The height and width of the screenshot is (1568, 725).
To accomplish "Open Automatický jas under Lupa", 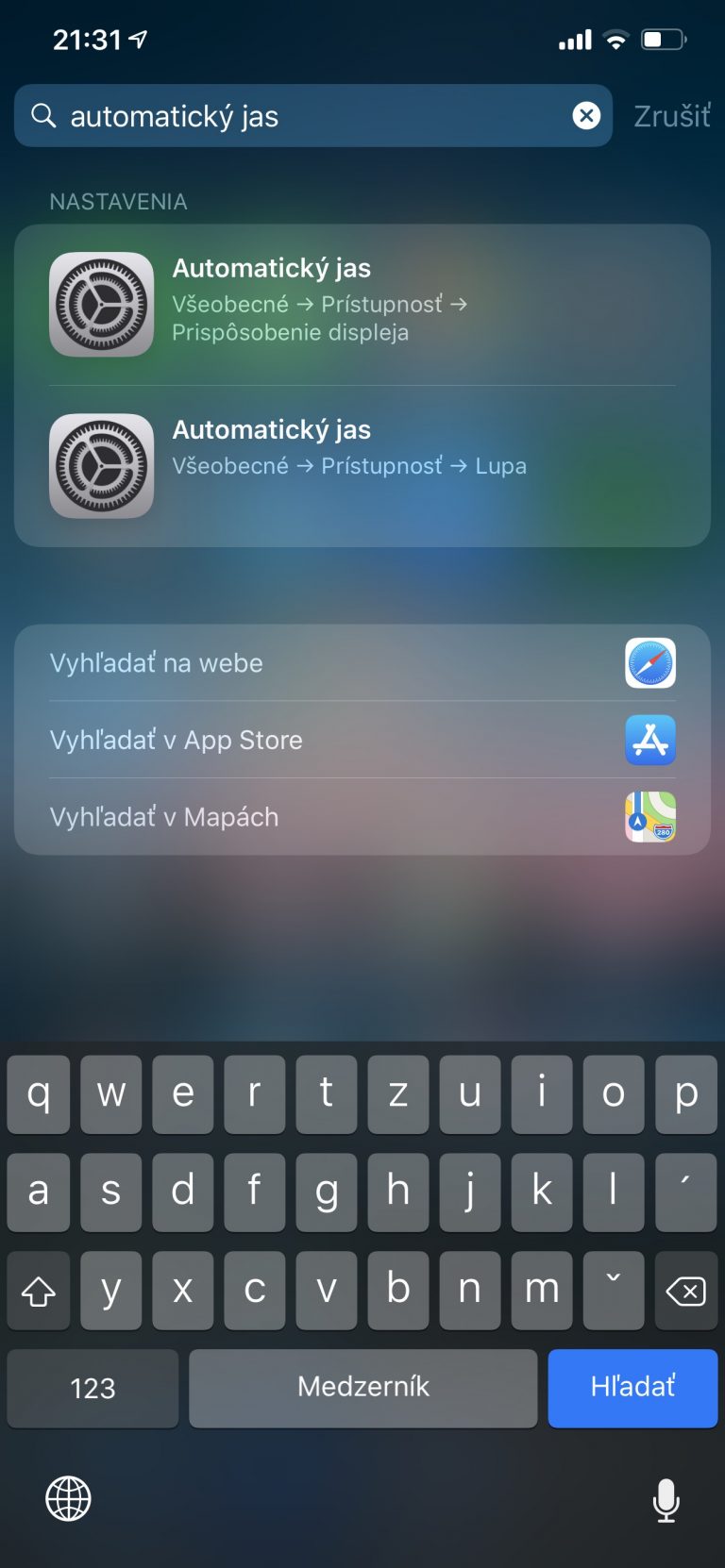I will tap(362, 466).
